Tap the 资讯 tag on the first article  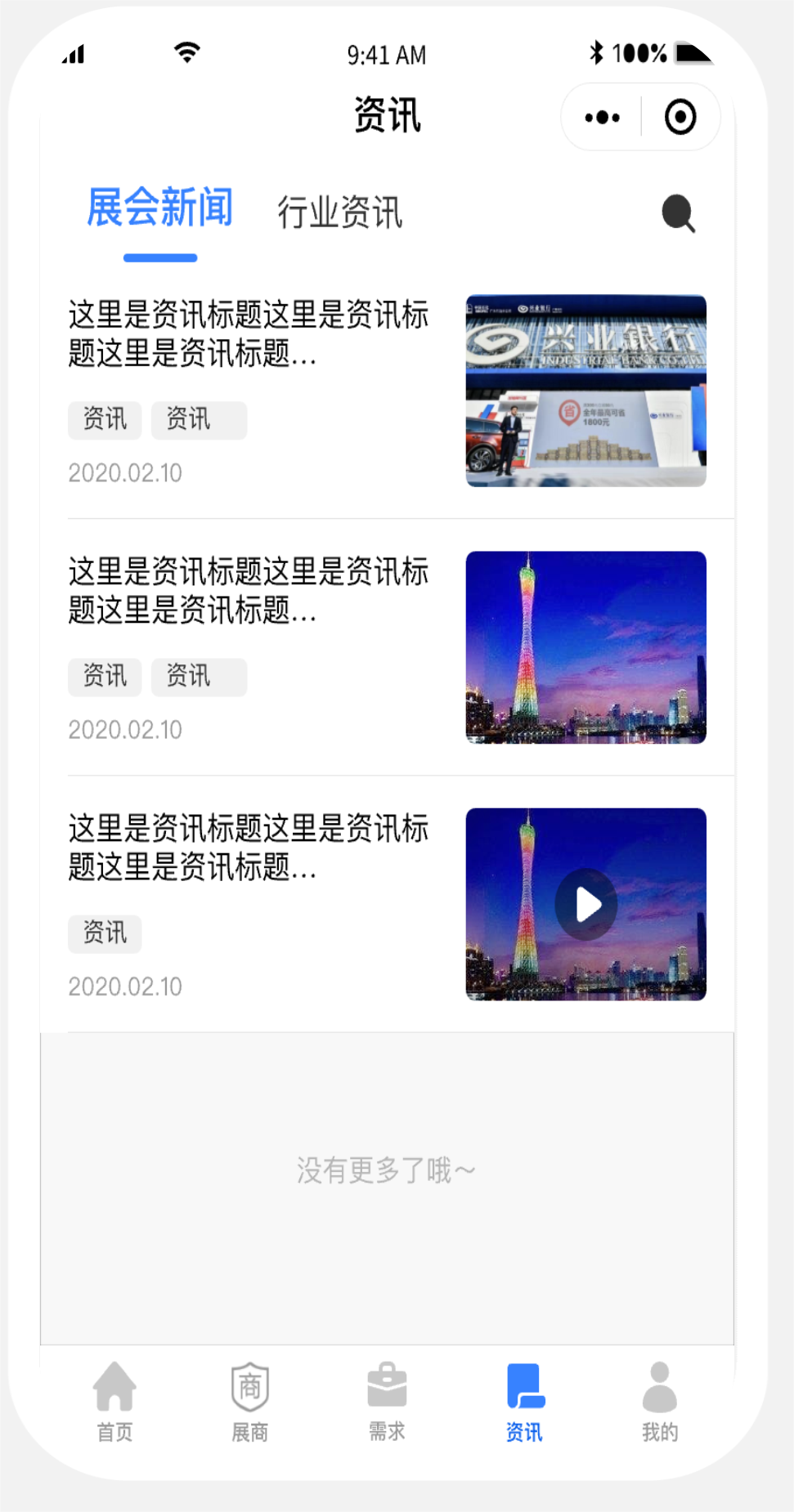click(104, 420)
